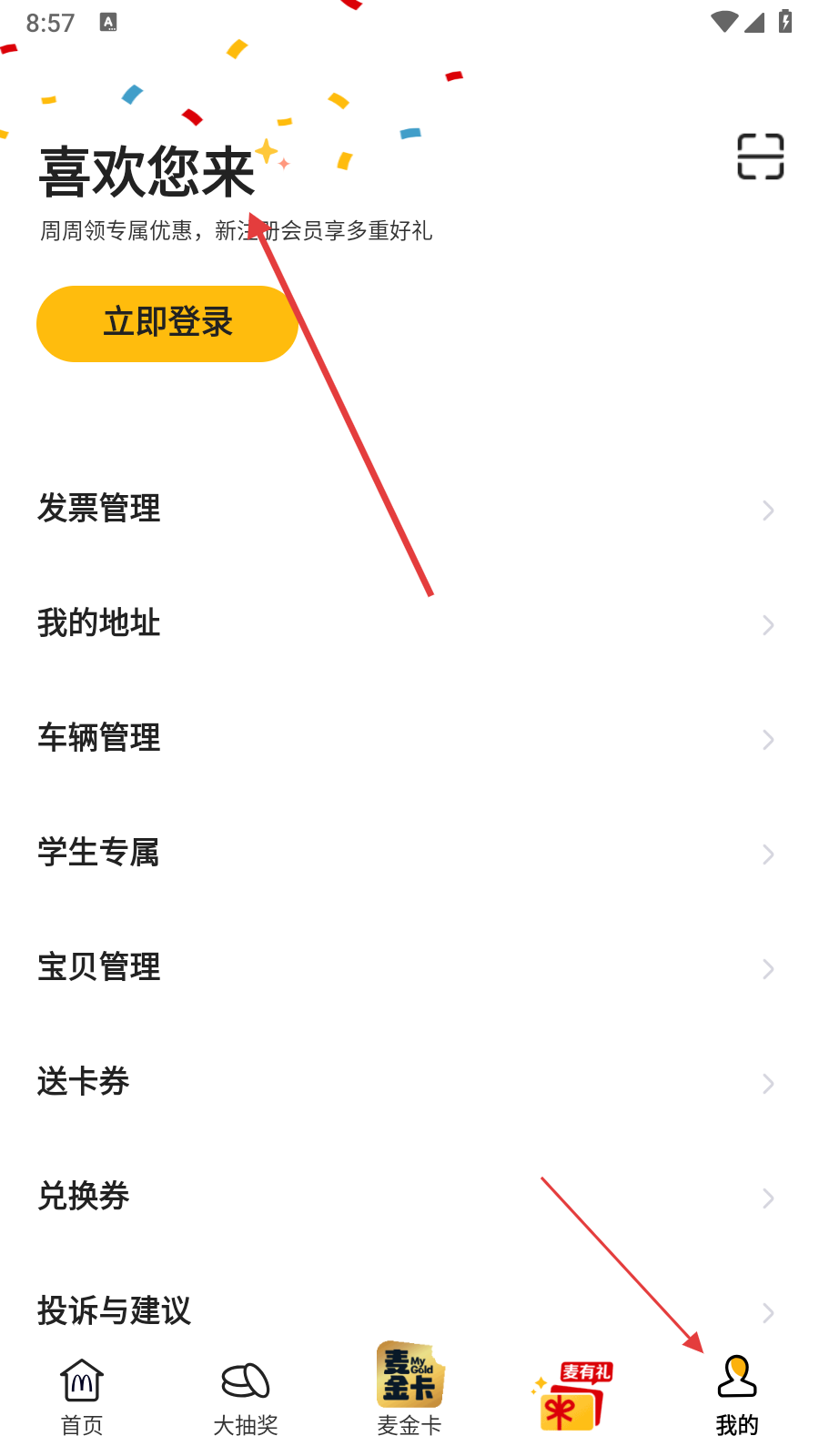The height and width of the screenshot is (1456, 819).
Task: Open 宝贝管理 row
Action: pos(405,967)
